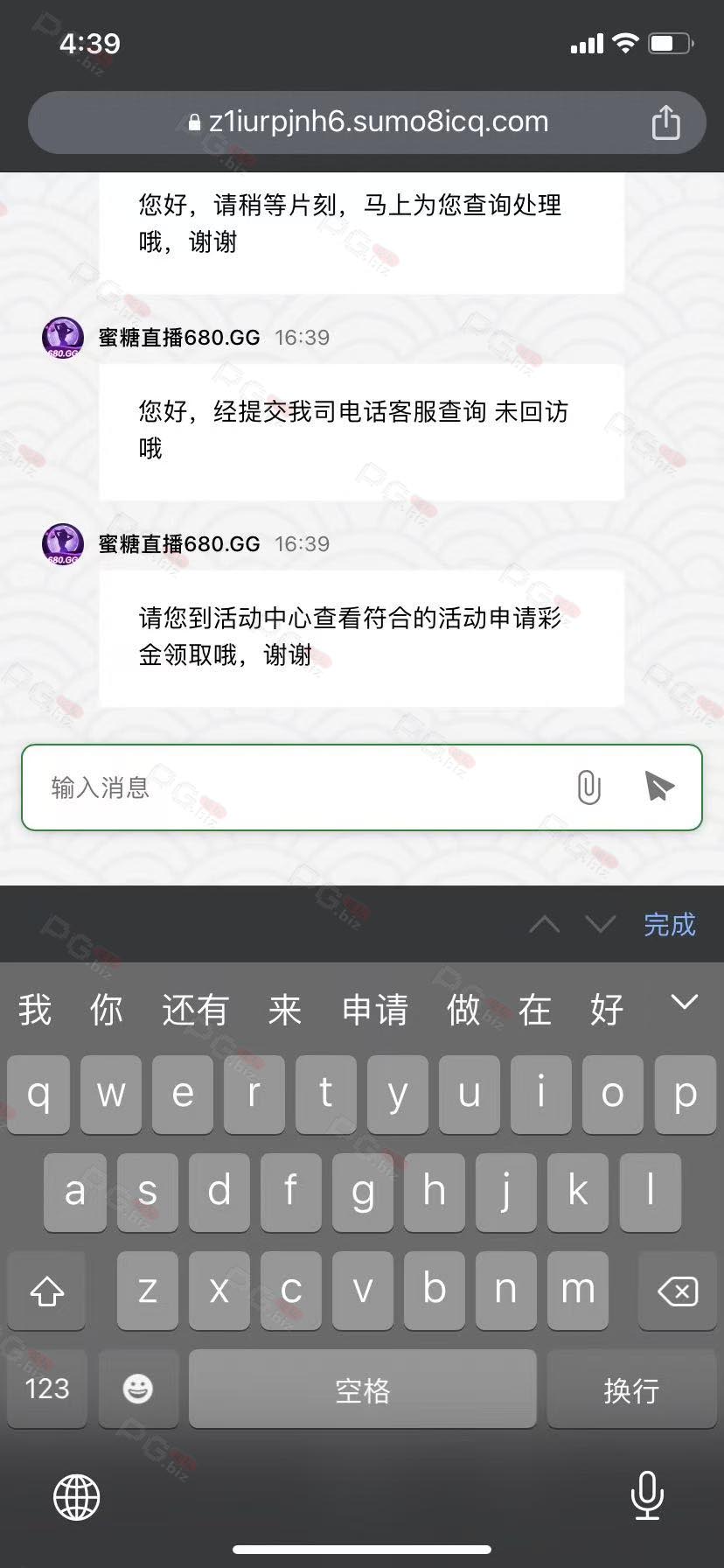Jump to previous field with up chevron
The image size is (724, 1568).
point(545,924)
